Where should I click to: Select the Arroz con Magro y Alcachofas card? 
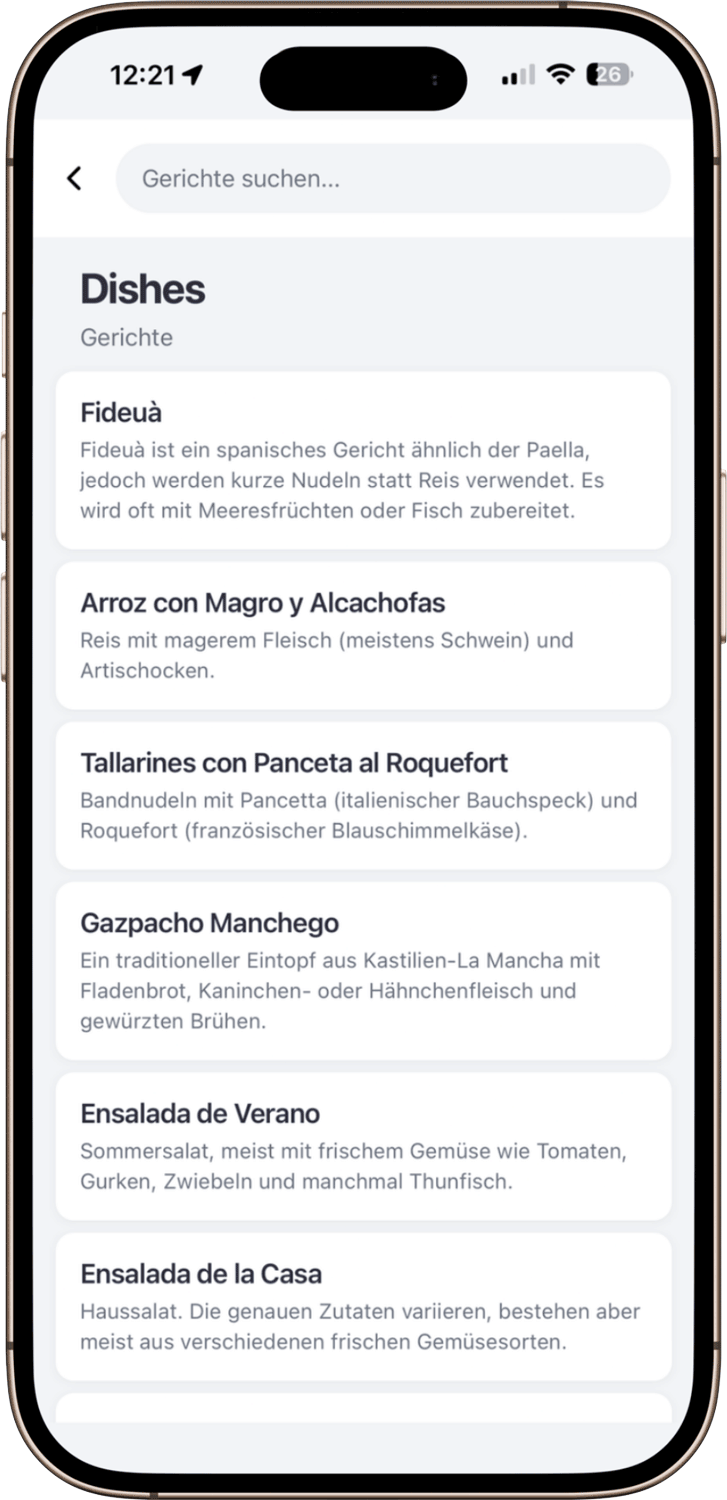tap(362, 635)
